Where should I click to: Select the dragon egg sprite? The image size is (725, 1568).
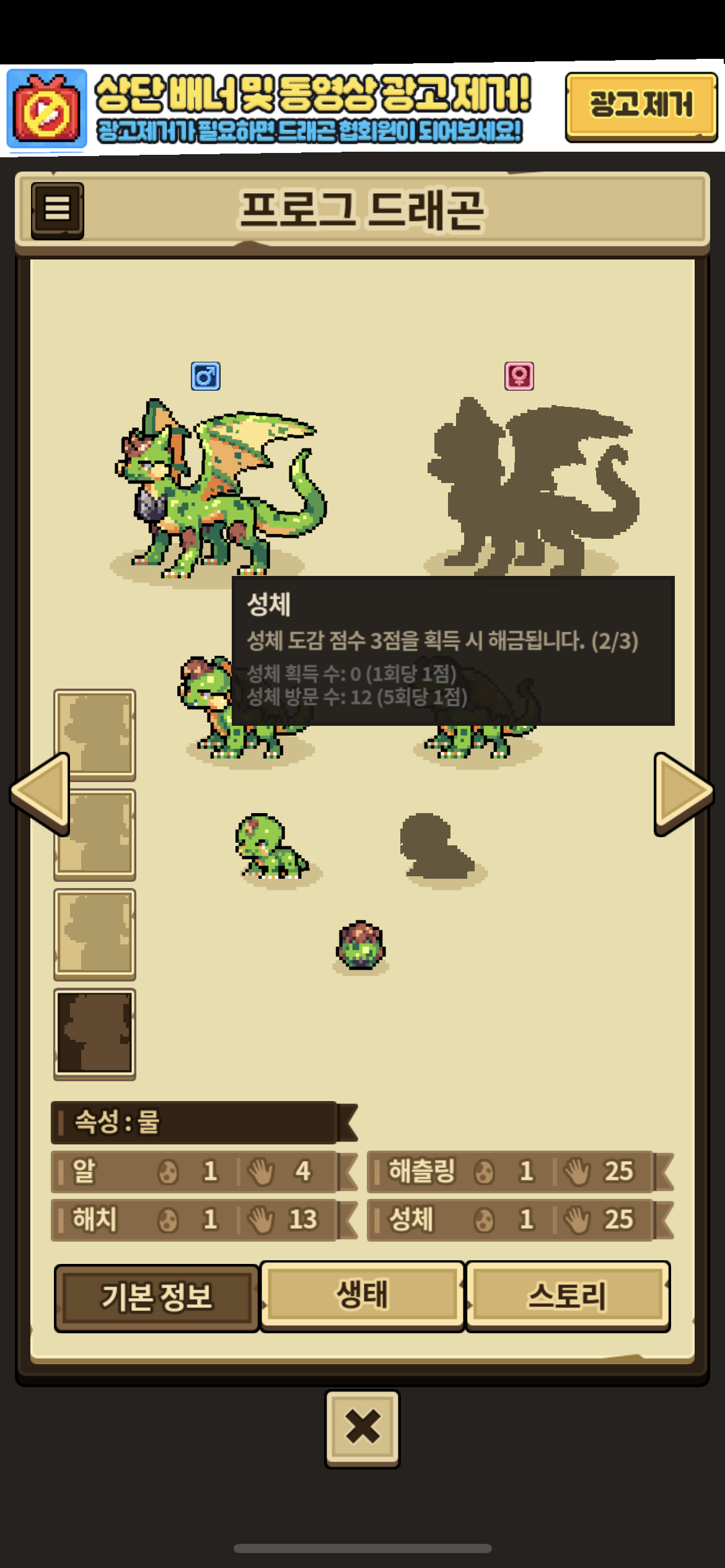(361, 946)
